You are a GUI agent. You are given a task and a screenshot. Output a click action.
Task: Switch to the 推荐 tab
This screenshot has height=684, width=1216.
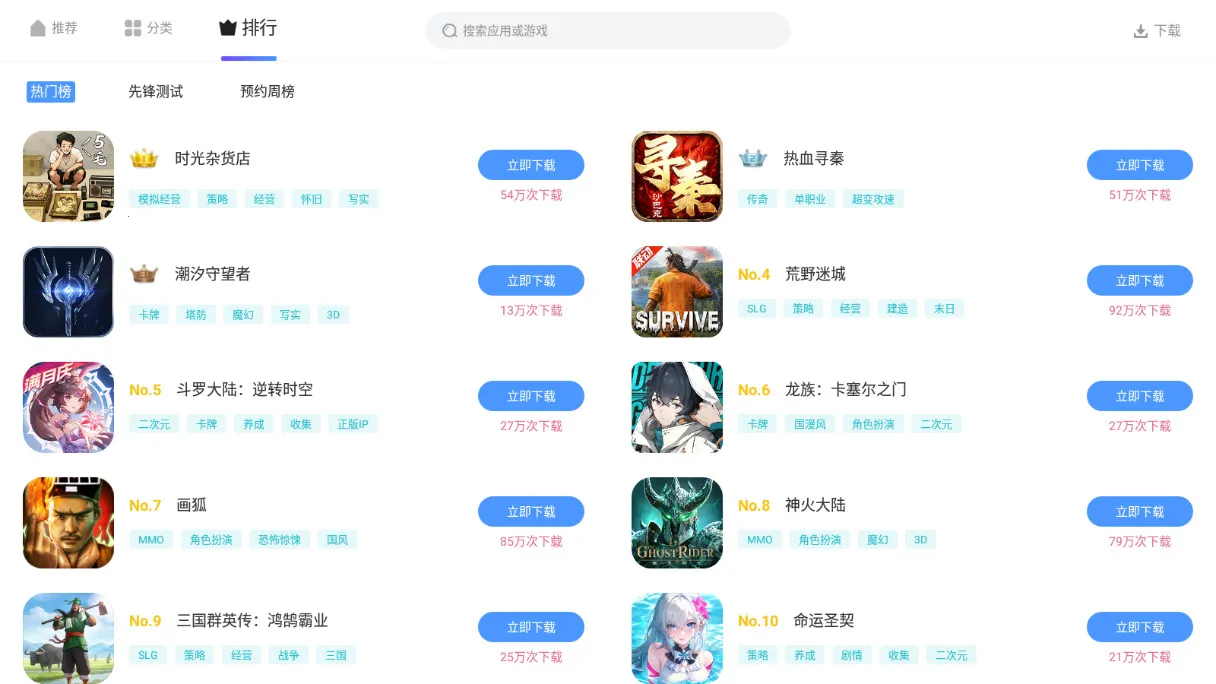(54, 29)
